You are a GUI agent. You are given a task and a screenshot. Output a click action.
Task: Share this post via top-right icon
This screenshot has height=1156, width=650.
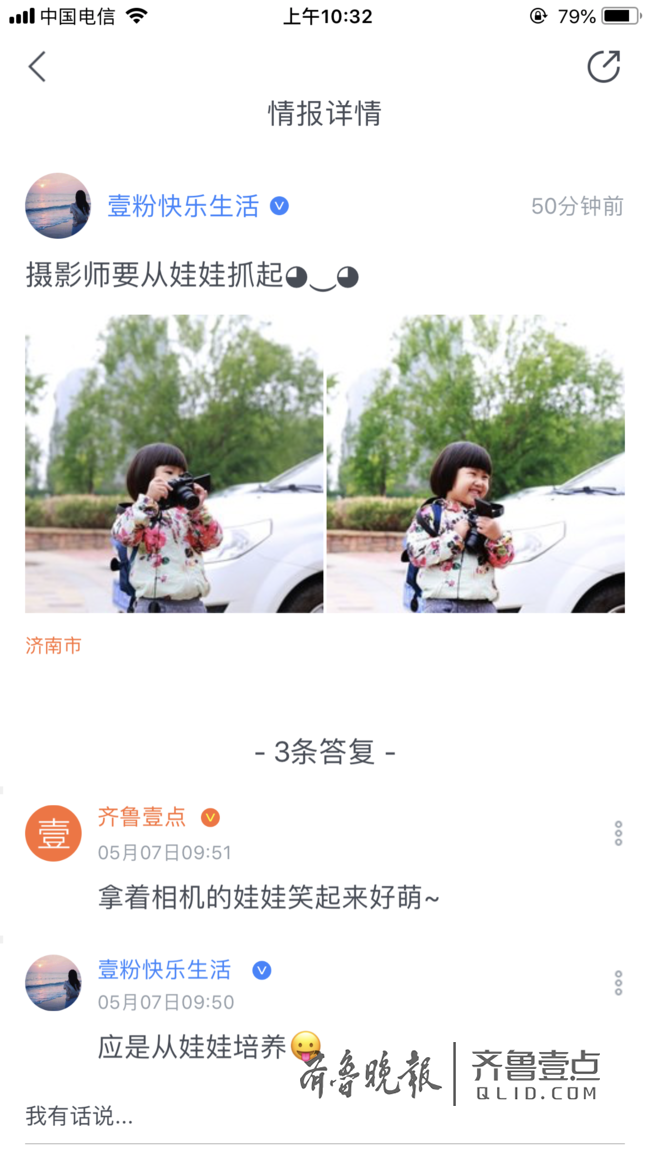603,67
